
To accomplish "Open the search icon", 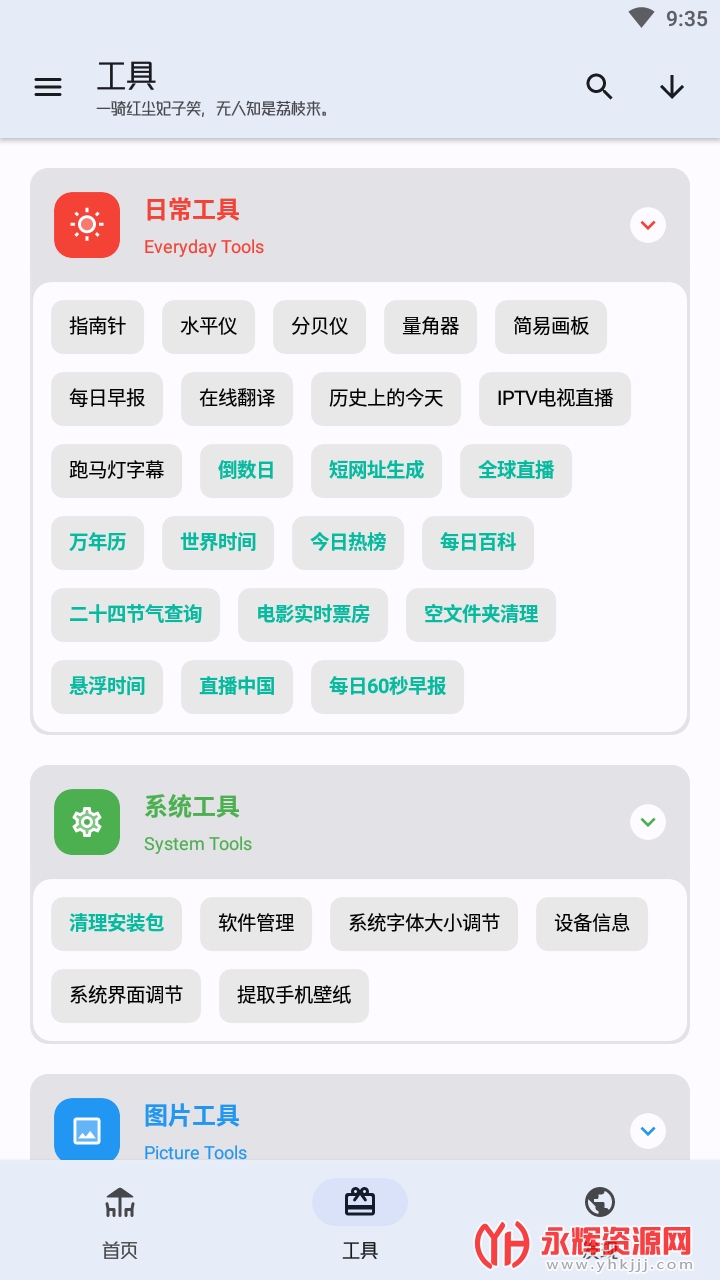I will [599, 87].
